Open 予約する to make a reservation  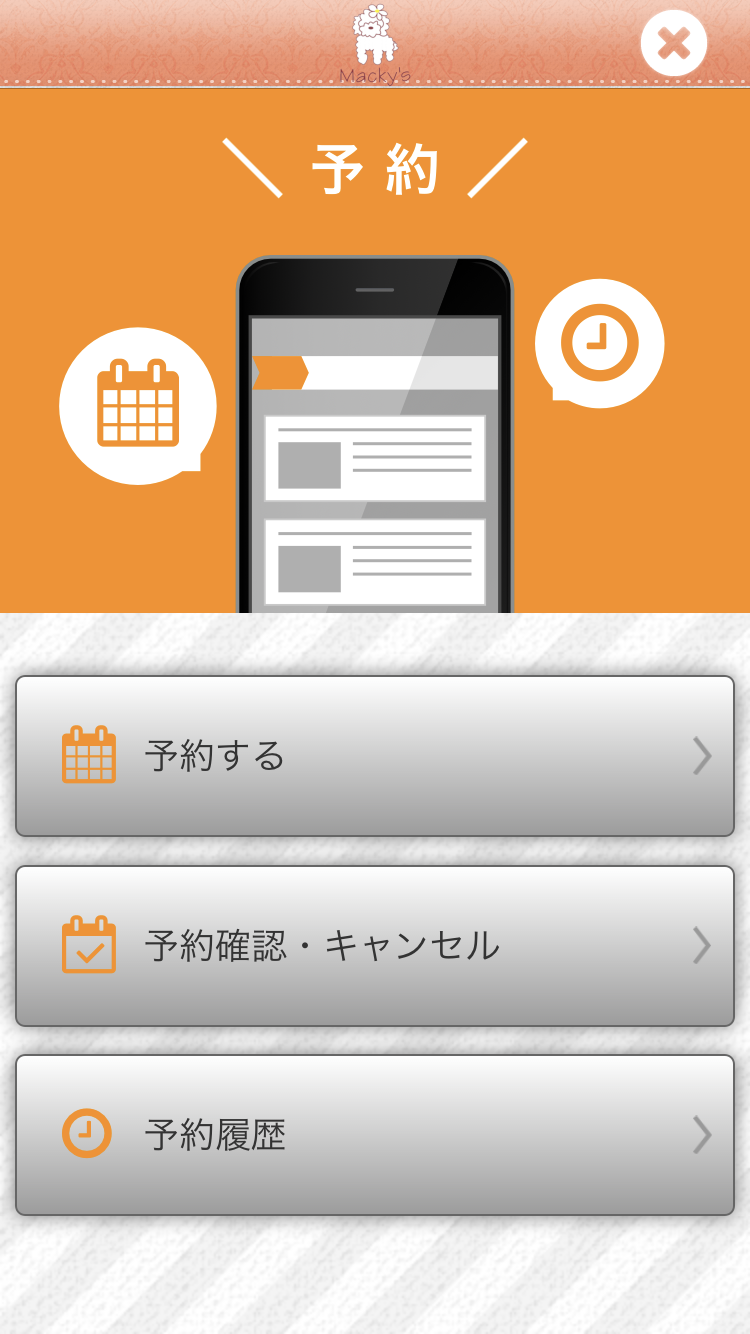click(375, 756)
